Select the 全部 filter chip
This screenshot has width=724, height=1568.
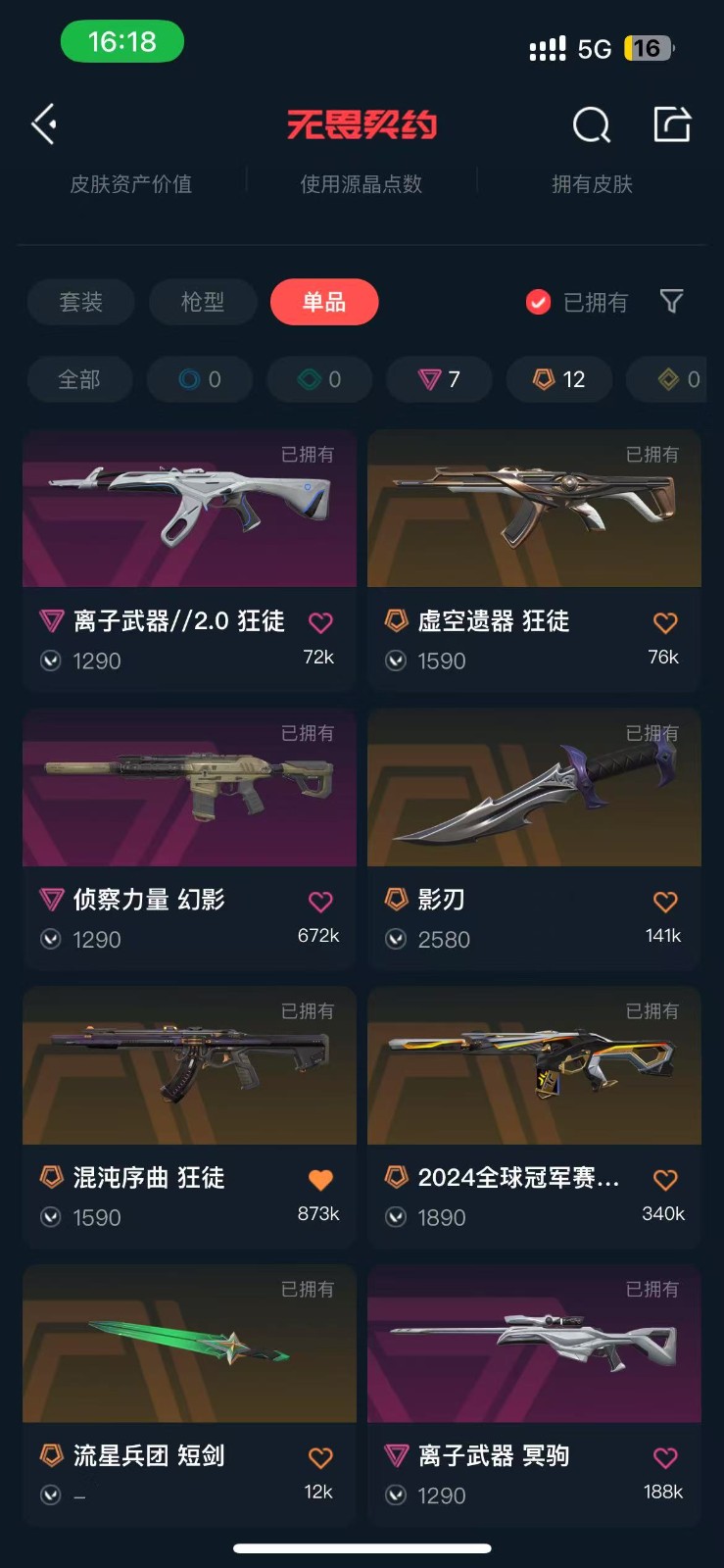(79, 379)
